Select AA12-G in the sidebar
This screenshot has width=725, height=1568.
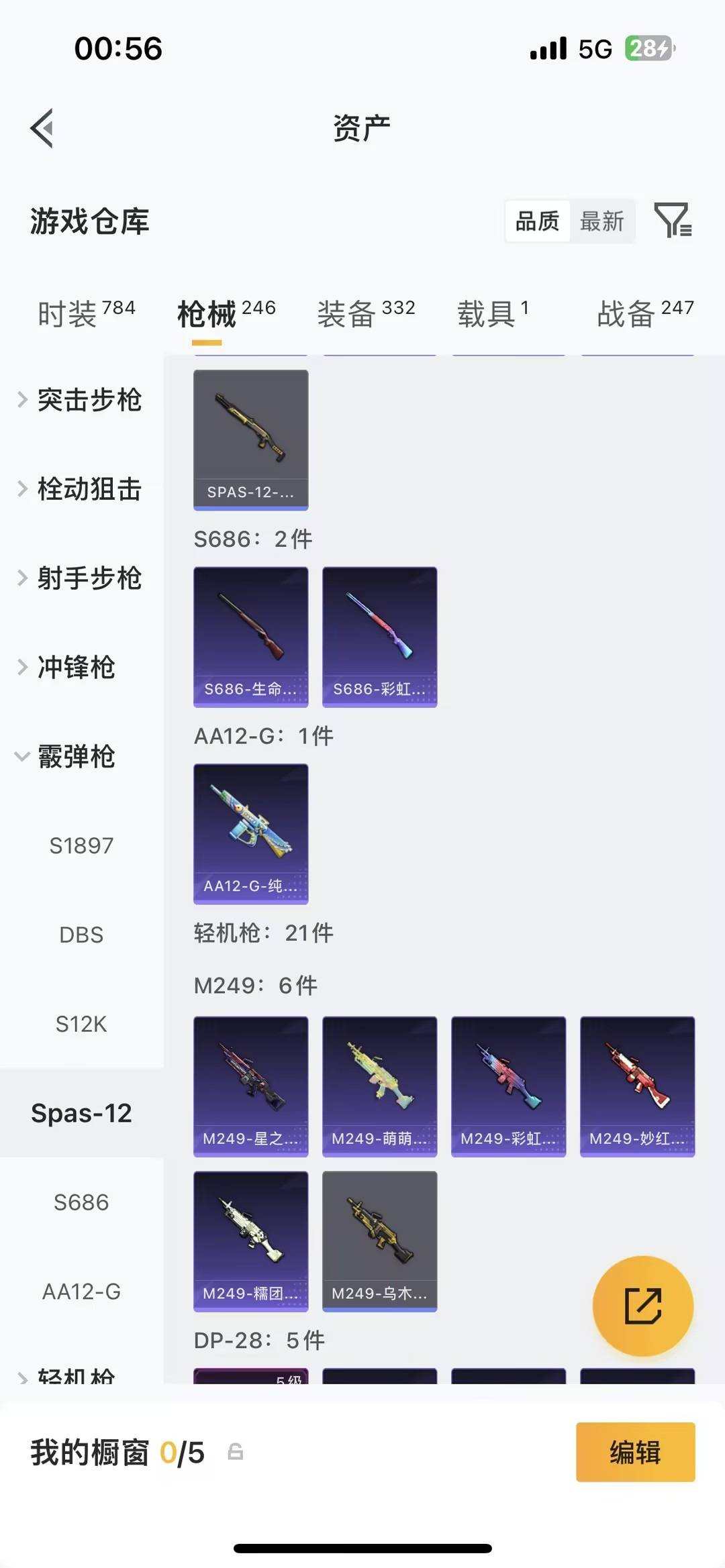click(x=81, y=1292)
